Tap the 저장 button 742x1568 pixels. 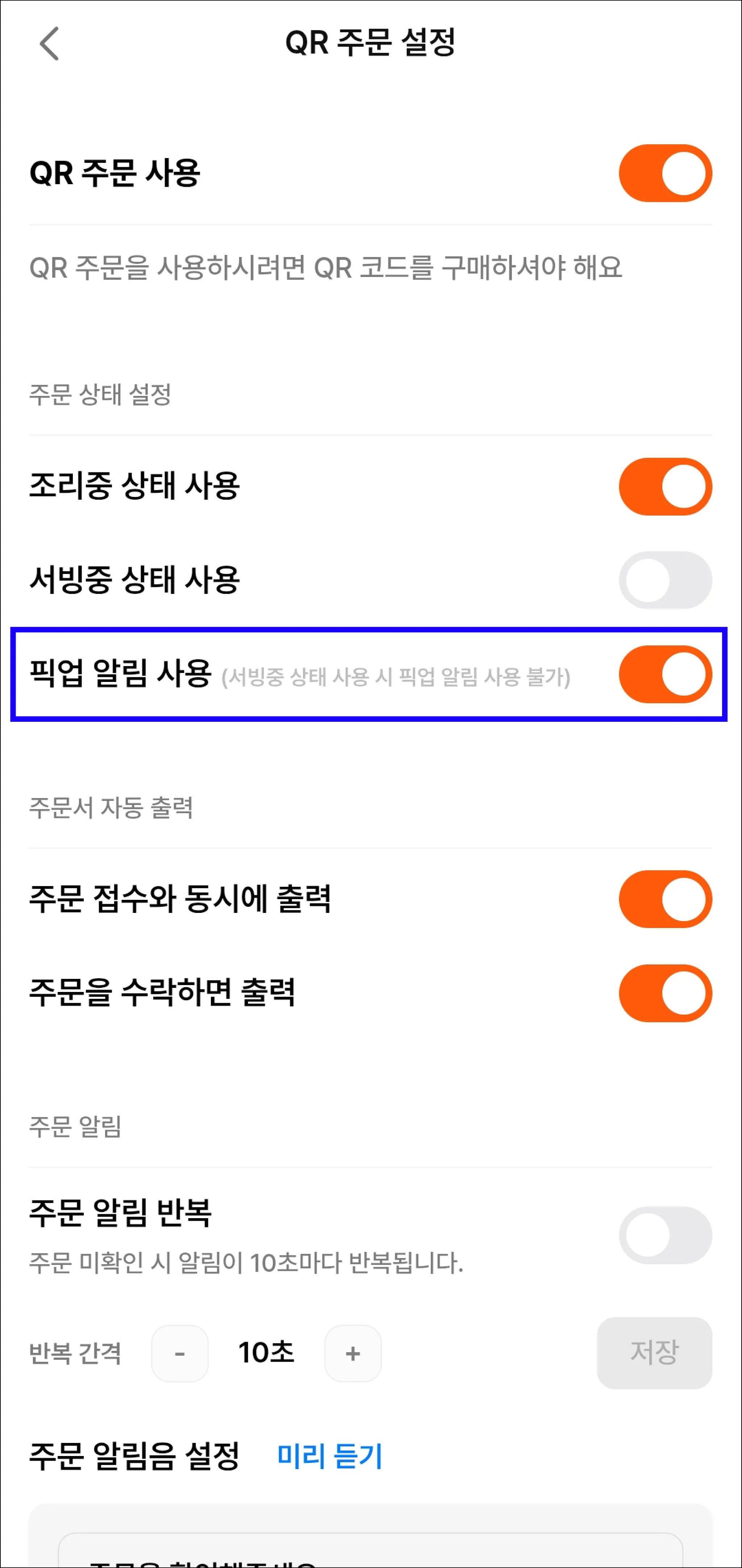click(654, 1353)
